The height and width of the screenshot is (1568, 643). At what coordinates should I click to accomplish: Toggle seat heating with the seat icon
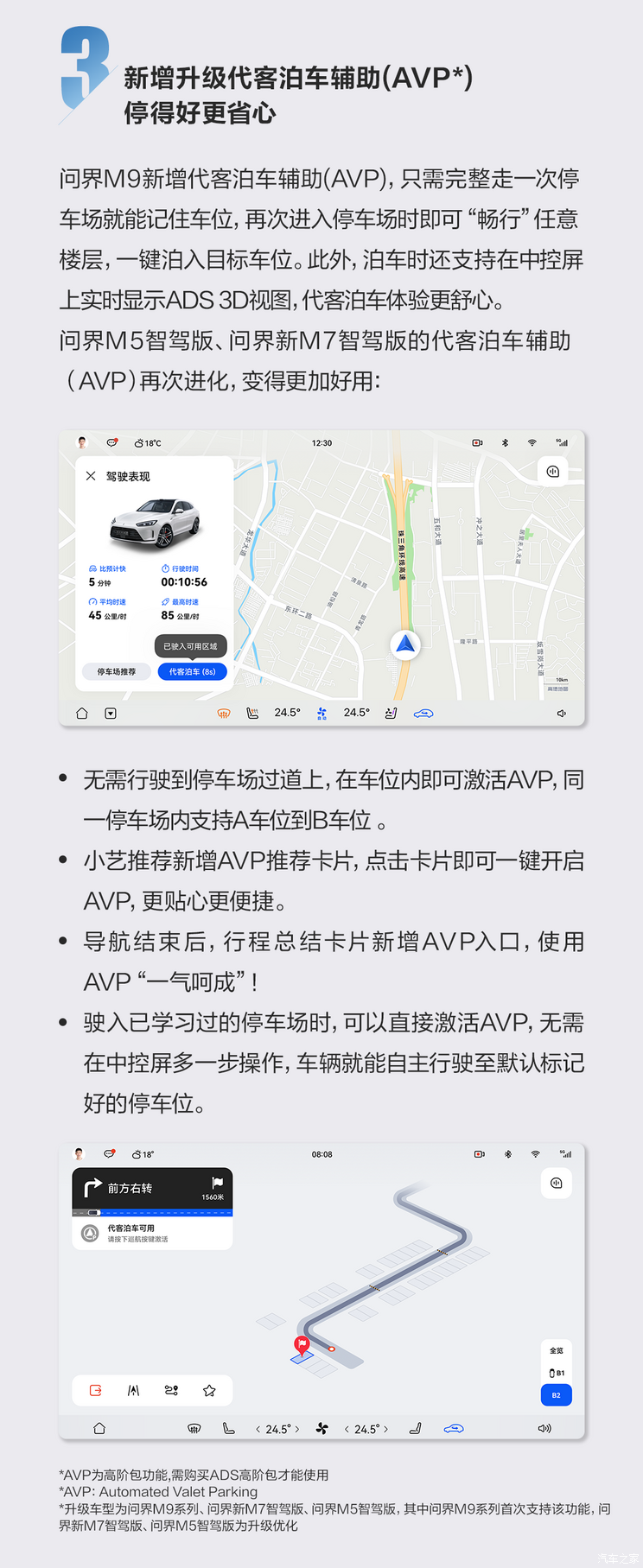coord(252,713)
